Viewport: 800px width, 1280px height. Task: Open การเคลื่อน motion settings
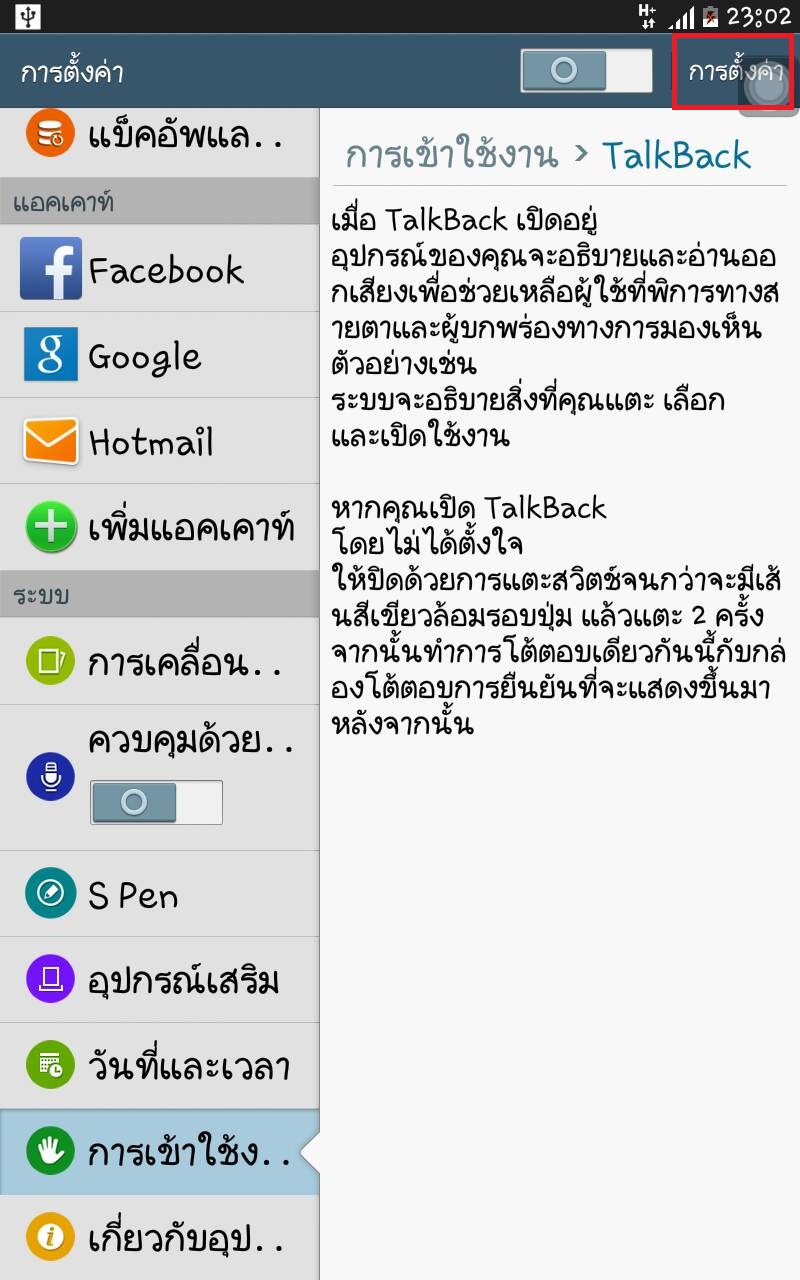[x=160, y=662]
